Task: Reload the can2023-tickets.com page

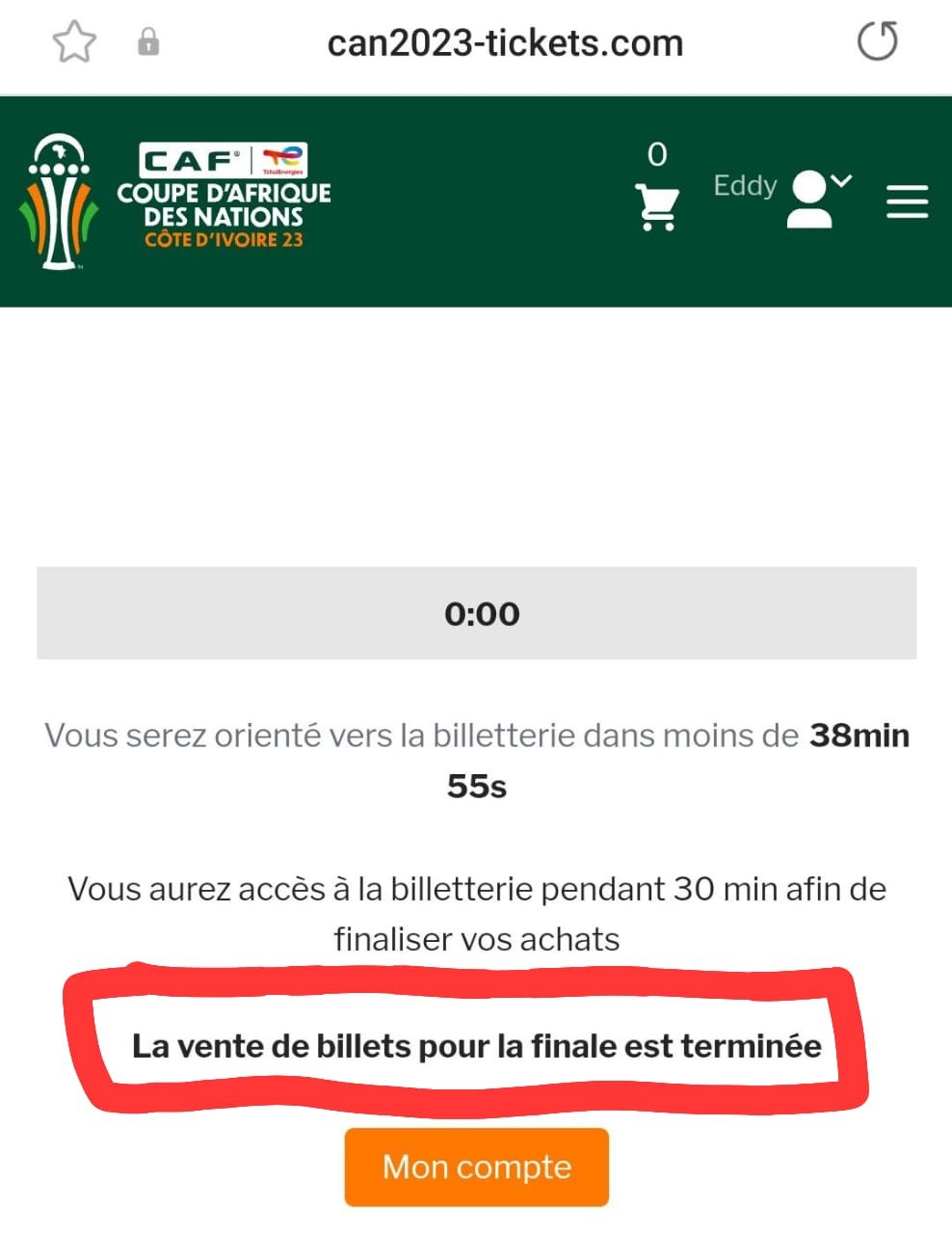Action: click(877, 41)
